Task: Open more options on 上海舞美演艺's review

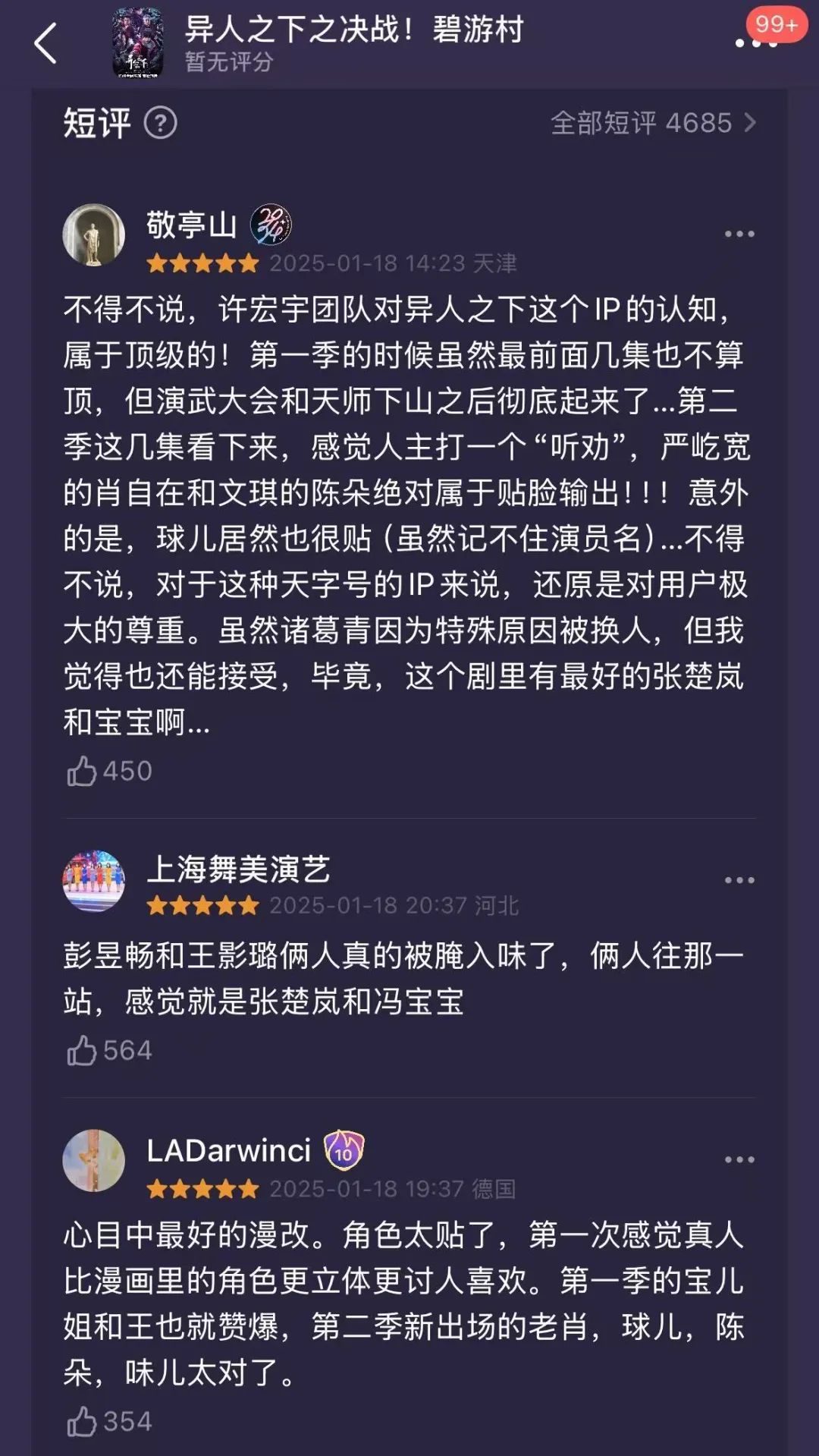Action: 739,880
